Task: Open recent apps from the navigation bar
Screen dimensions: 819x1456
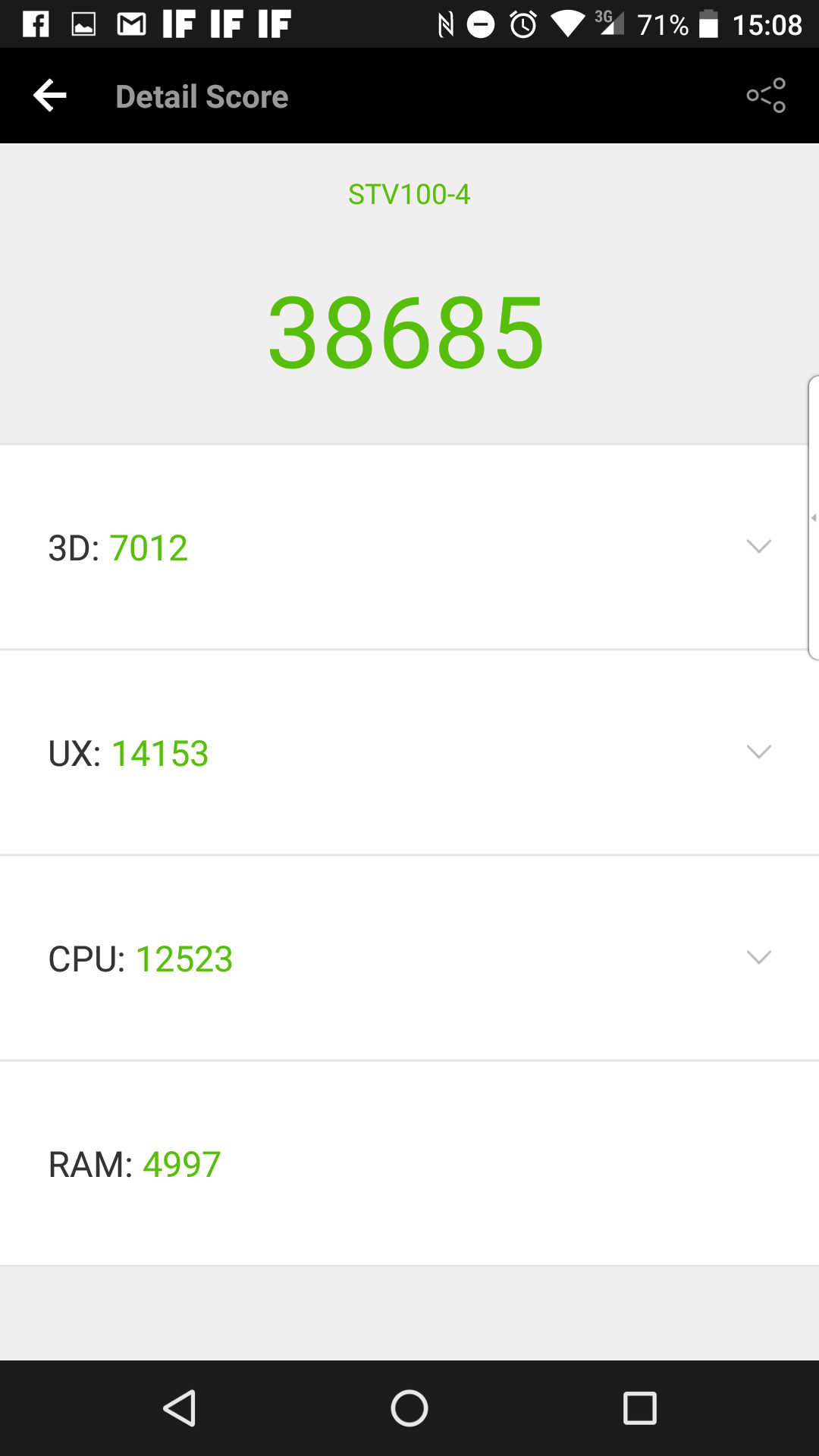Action: click(x=639, y=1408)
